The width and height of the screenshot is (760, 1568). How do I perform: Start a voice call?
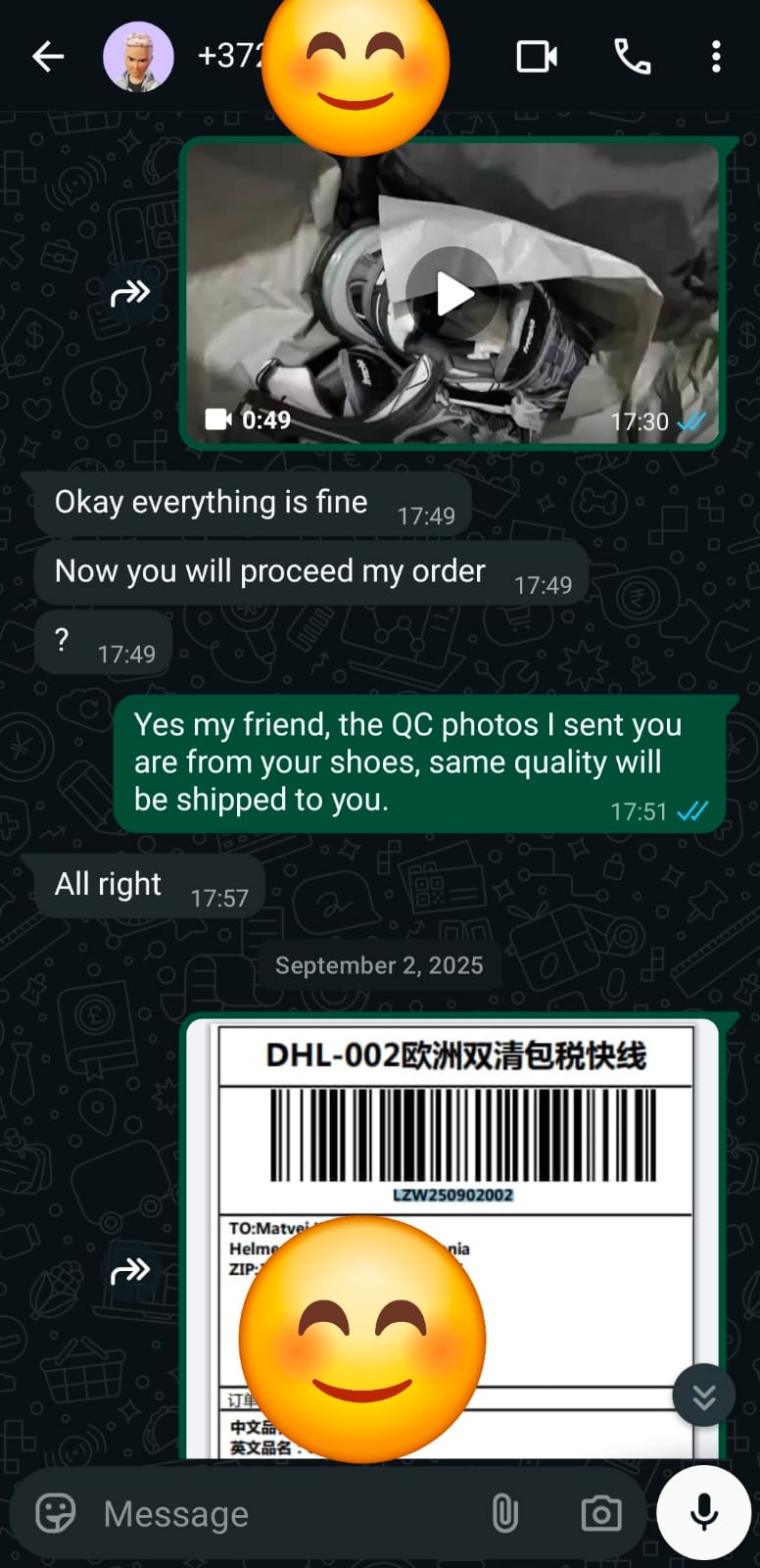click(633, 57)
